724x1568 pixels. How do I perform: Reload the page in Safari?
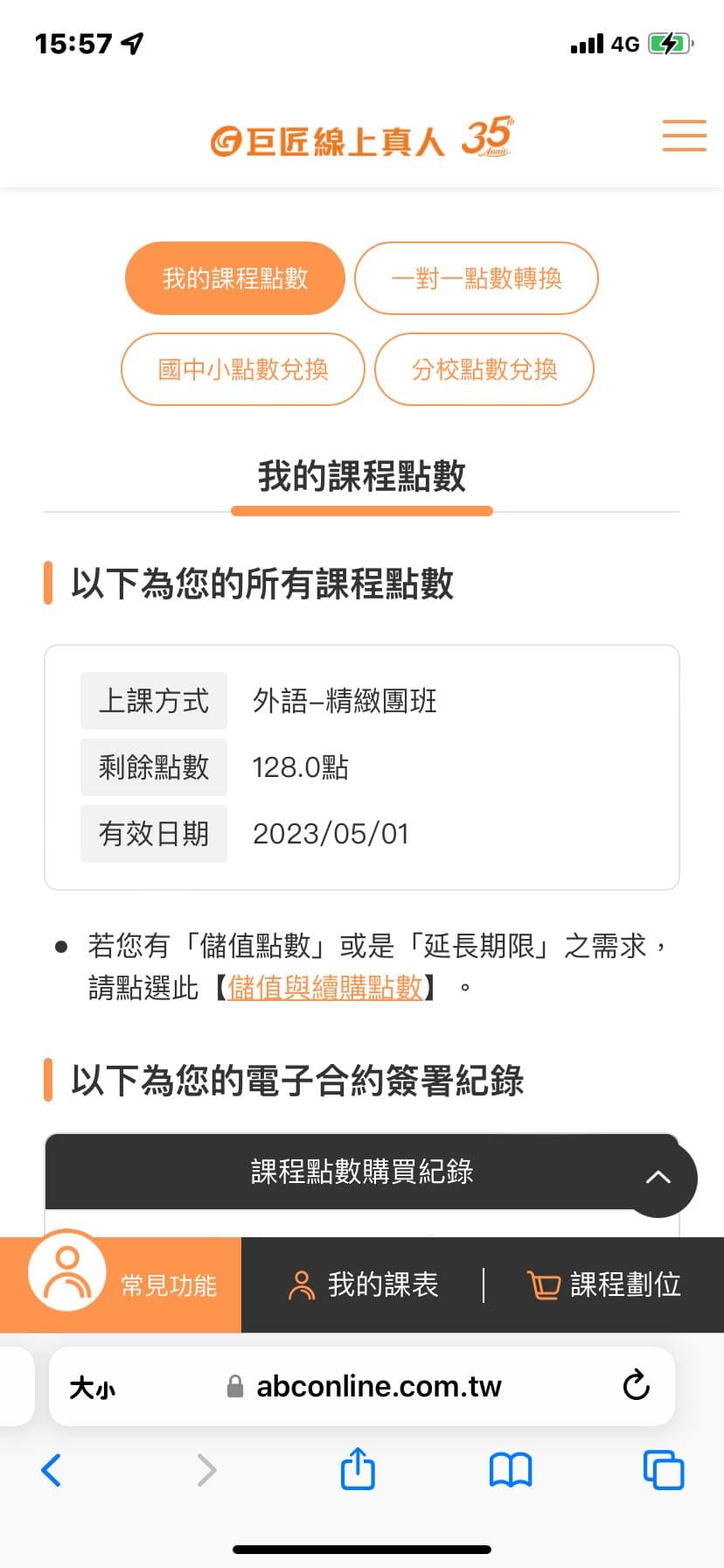point(636,1385)
